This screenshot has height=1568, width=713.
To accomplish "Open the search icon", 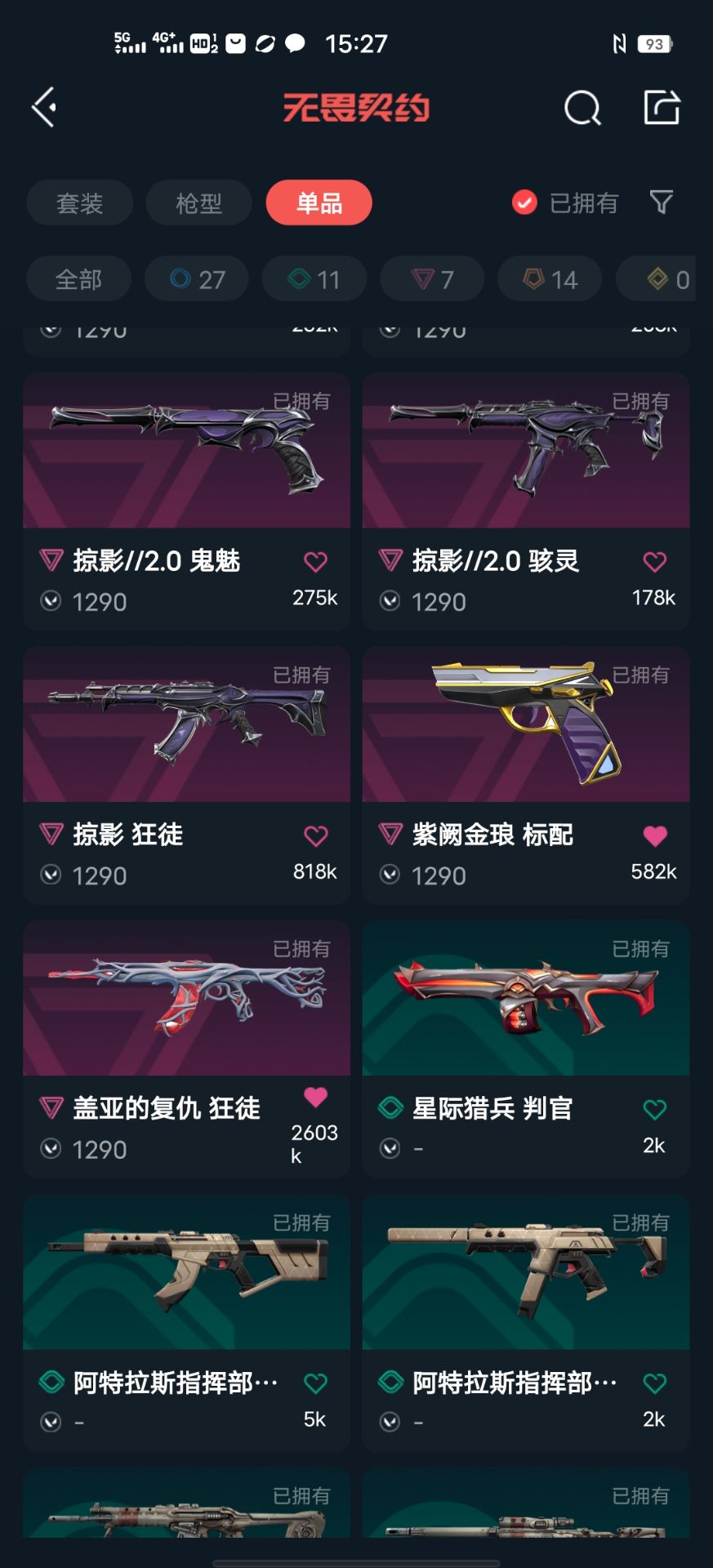I will tap(582, 107).
